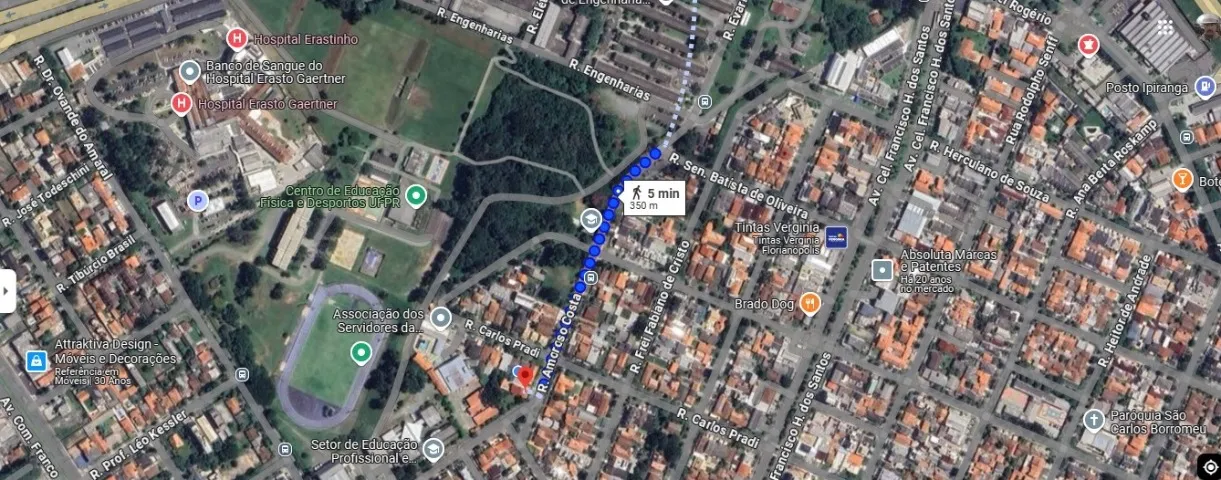Viewport: 1221px width, 480px height.
Task: Open Posto Ipiranga gas station marker
Action: 1205,87
